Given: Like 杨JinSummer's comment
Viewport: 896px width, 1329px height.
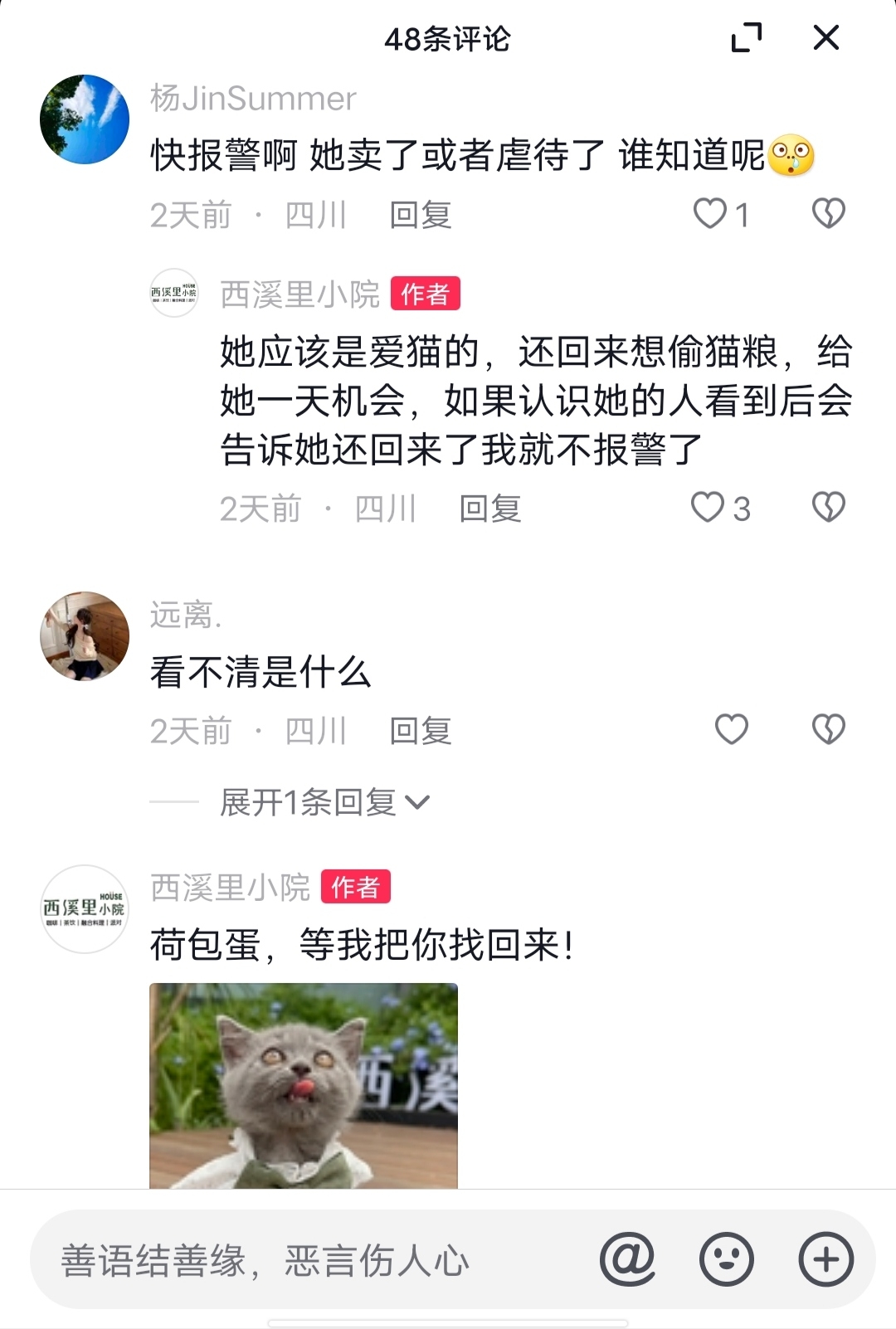Looking at the screenshot, I should tap(710, 214).
